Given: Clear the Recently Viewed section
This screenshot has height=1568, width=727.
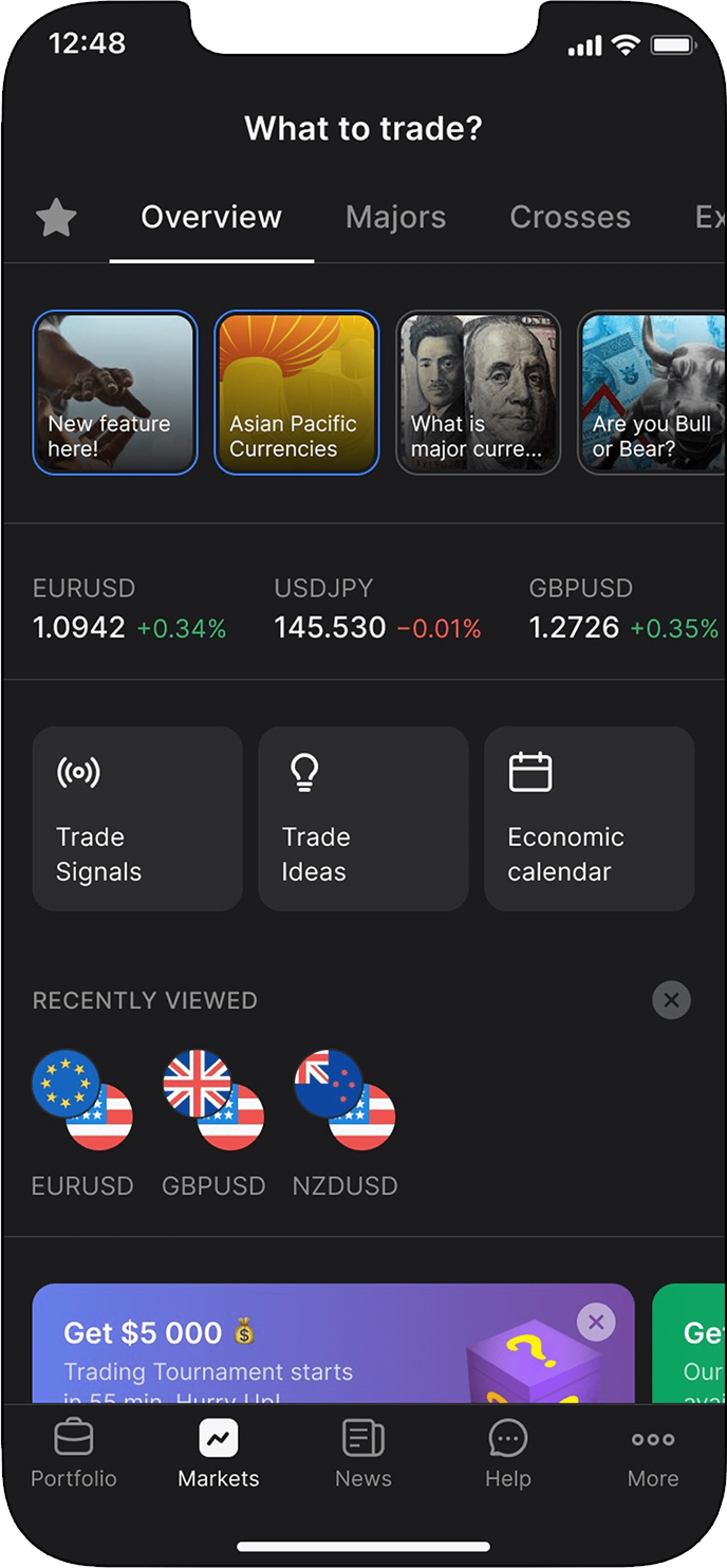Looking at the screenshot, I should point(671,1000).
